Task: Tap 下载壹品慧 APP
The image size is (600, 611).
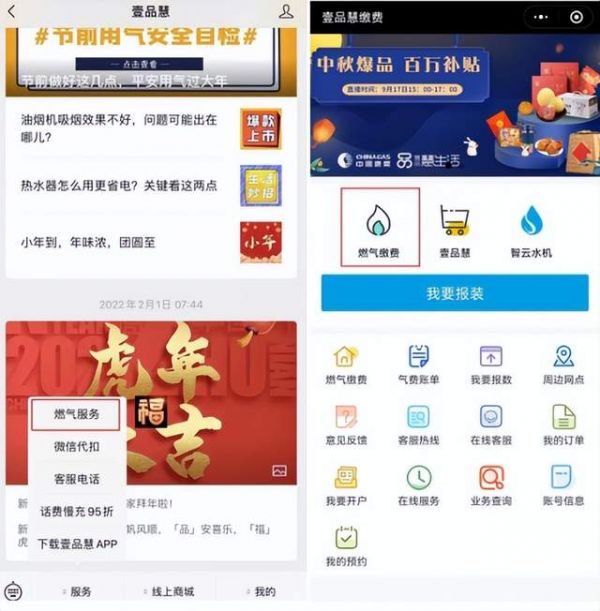Action: pos(77,544)
